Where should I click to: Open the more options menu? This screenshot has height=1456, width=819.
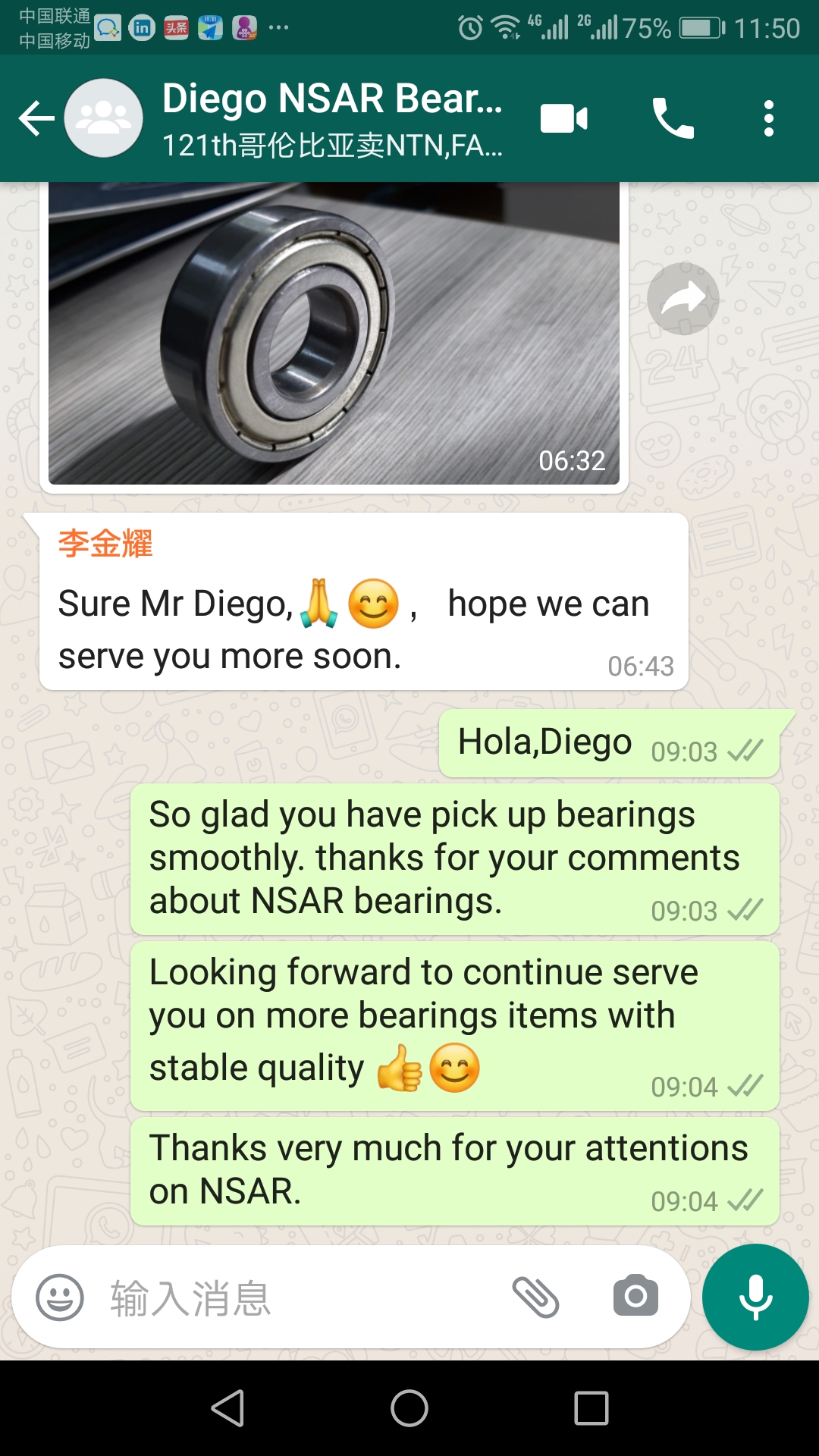coord(768,119)
